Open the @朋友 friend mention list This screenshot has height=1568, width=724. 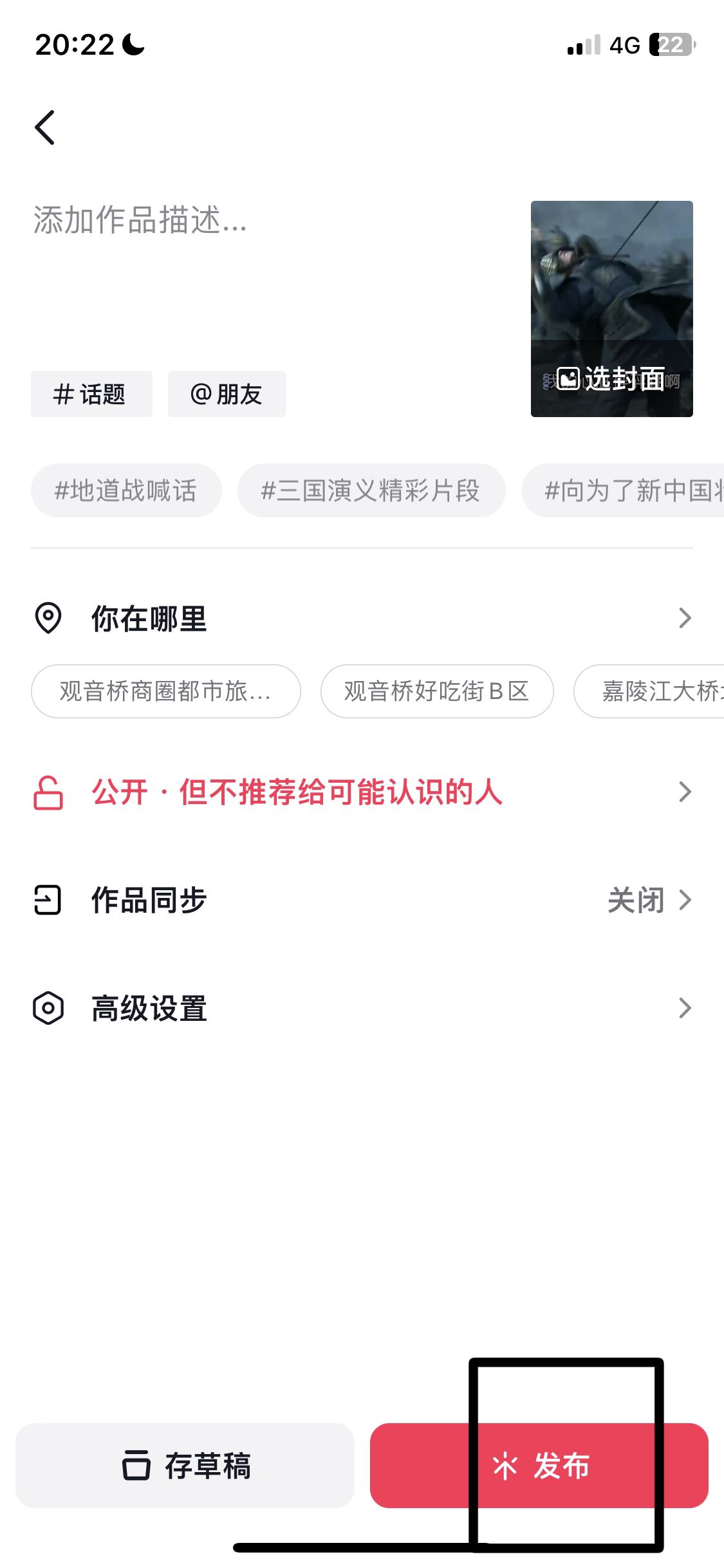tap(227, 394)
